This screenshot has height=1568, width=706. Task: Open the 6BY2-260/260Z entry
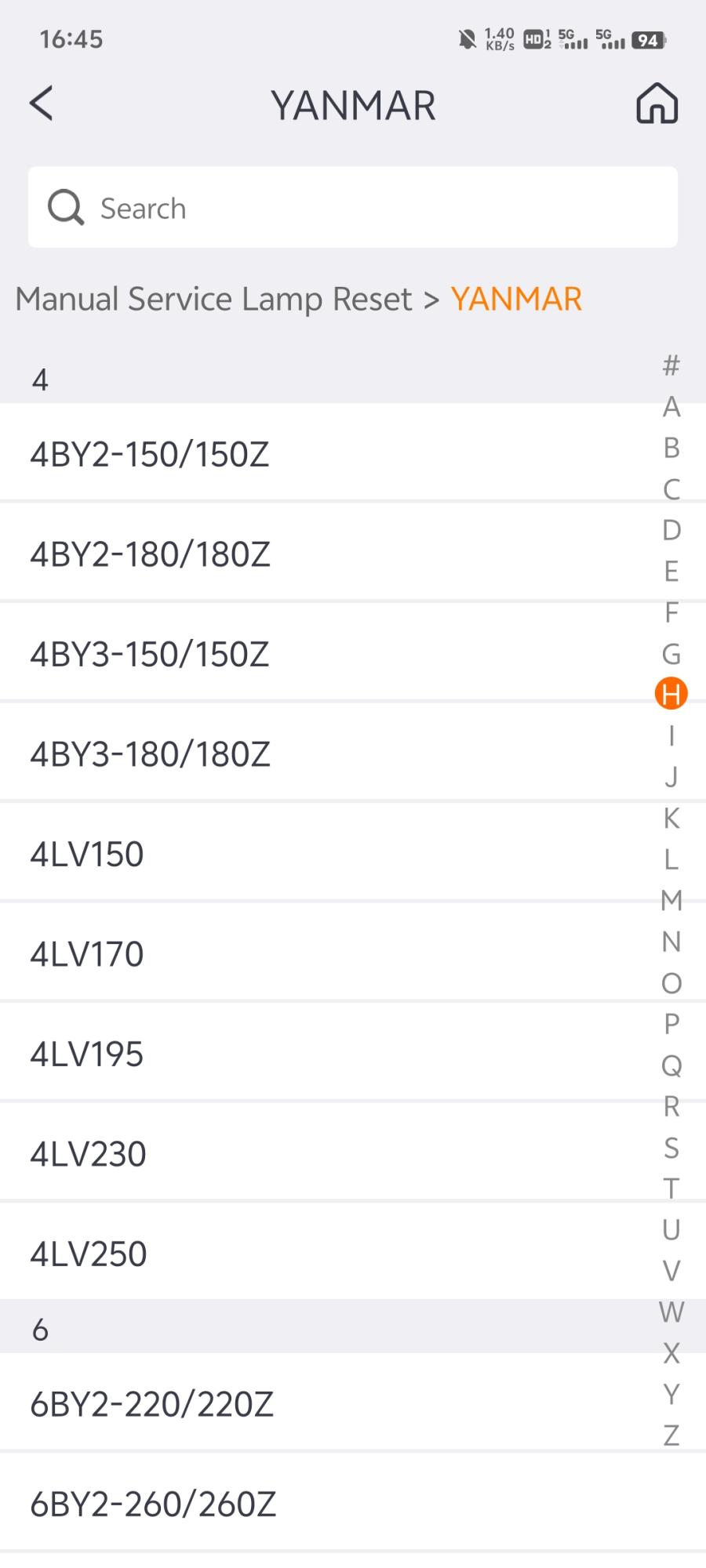[314, 1504]
